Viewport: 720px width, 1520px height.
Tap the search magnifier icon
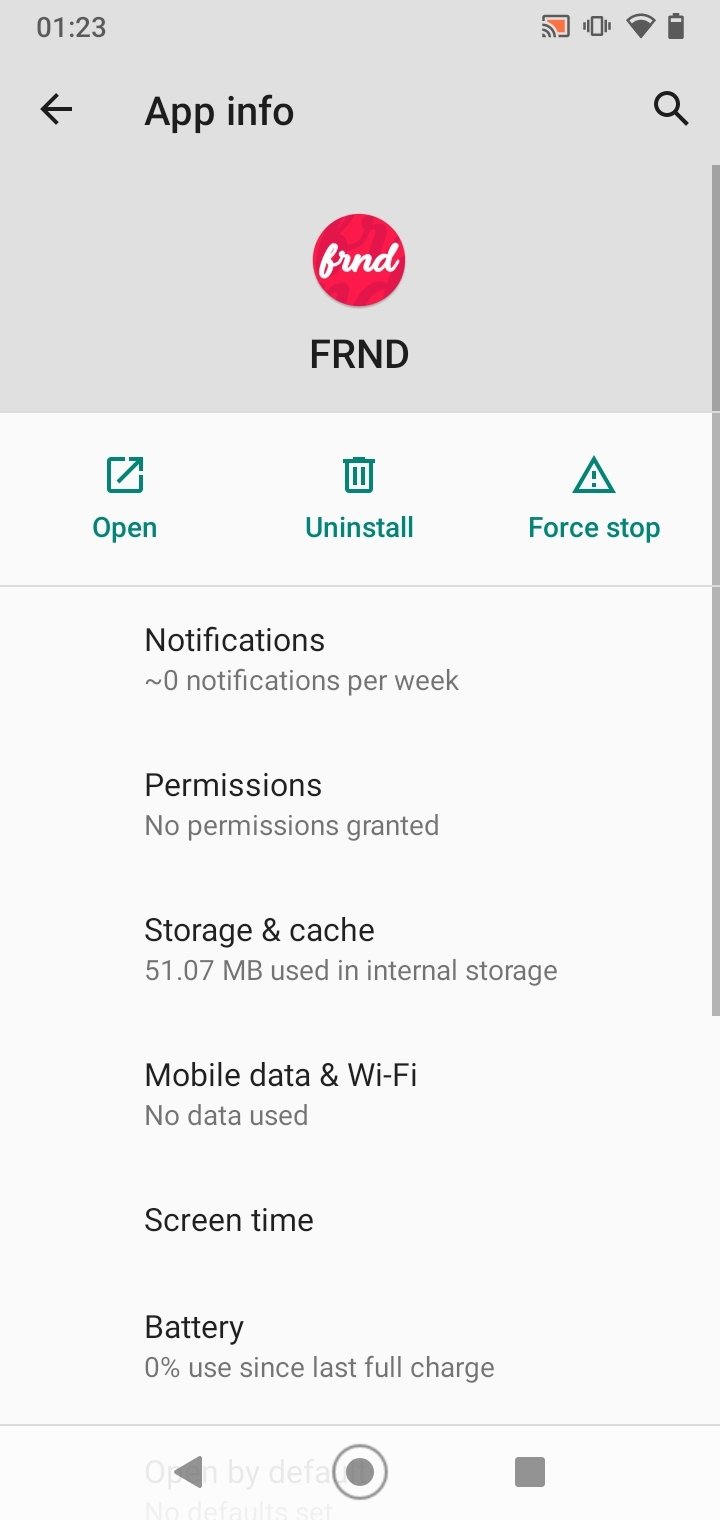tap(671, 108)
